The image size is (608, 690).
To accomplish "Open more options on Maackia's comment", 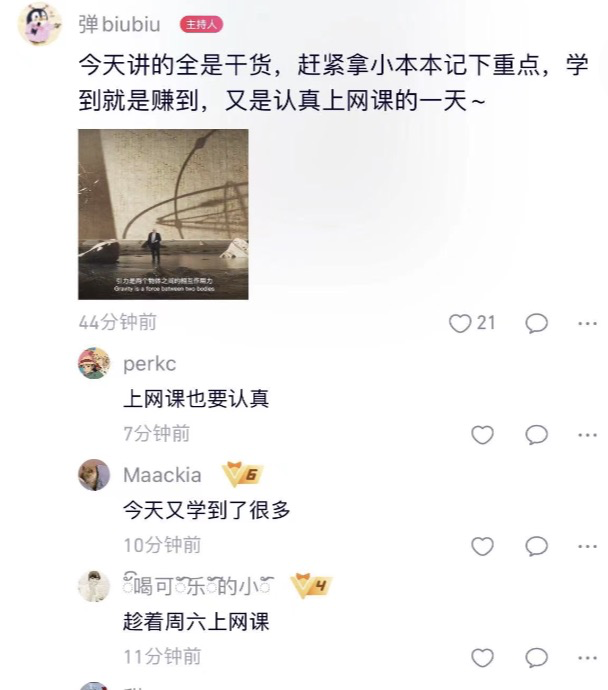I will point(587,546).
